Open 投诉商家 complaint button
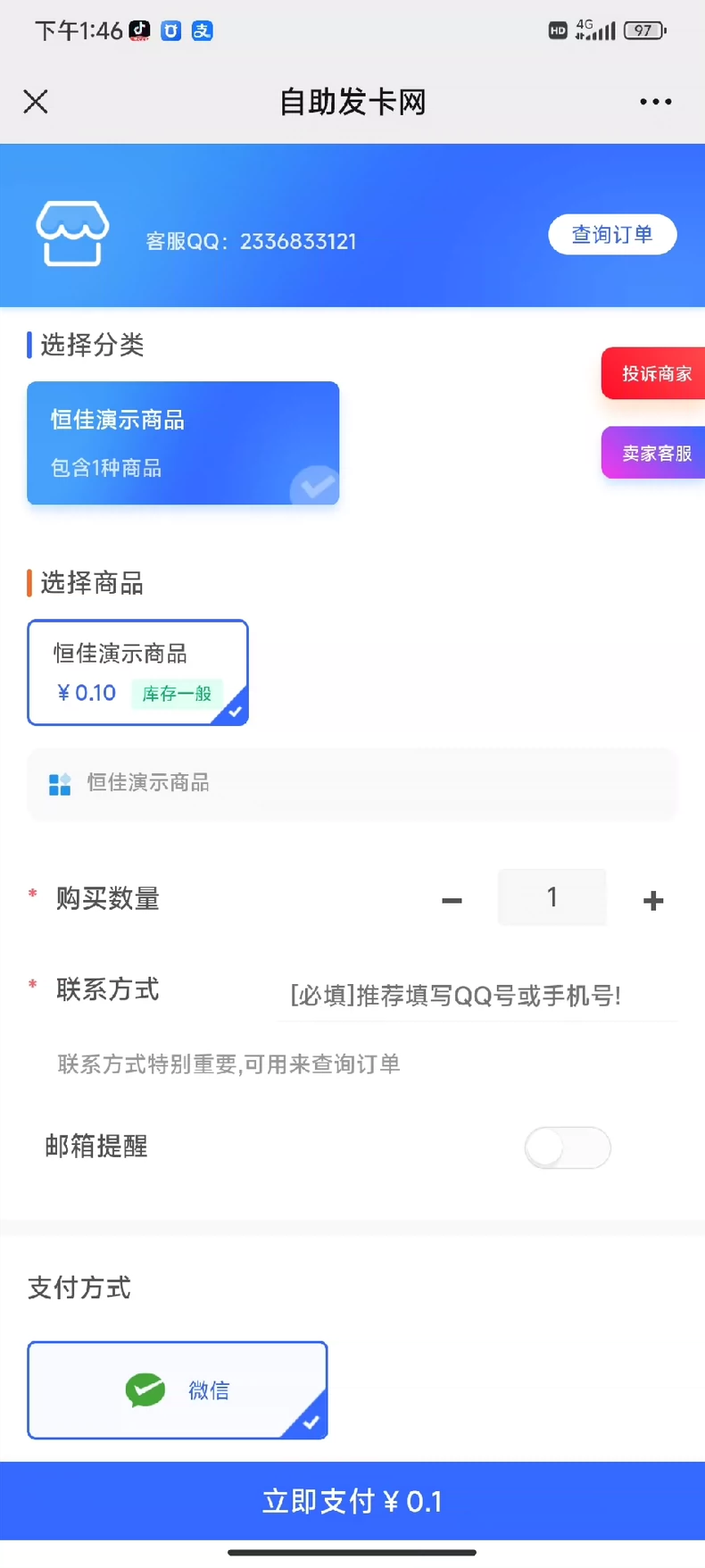705x1568 pixels. (x=655, y=373)
